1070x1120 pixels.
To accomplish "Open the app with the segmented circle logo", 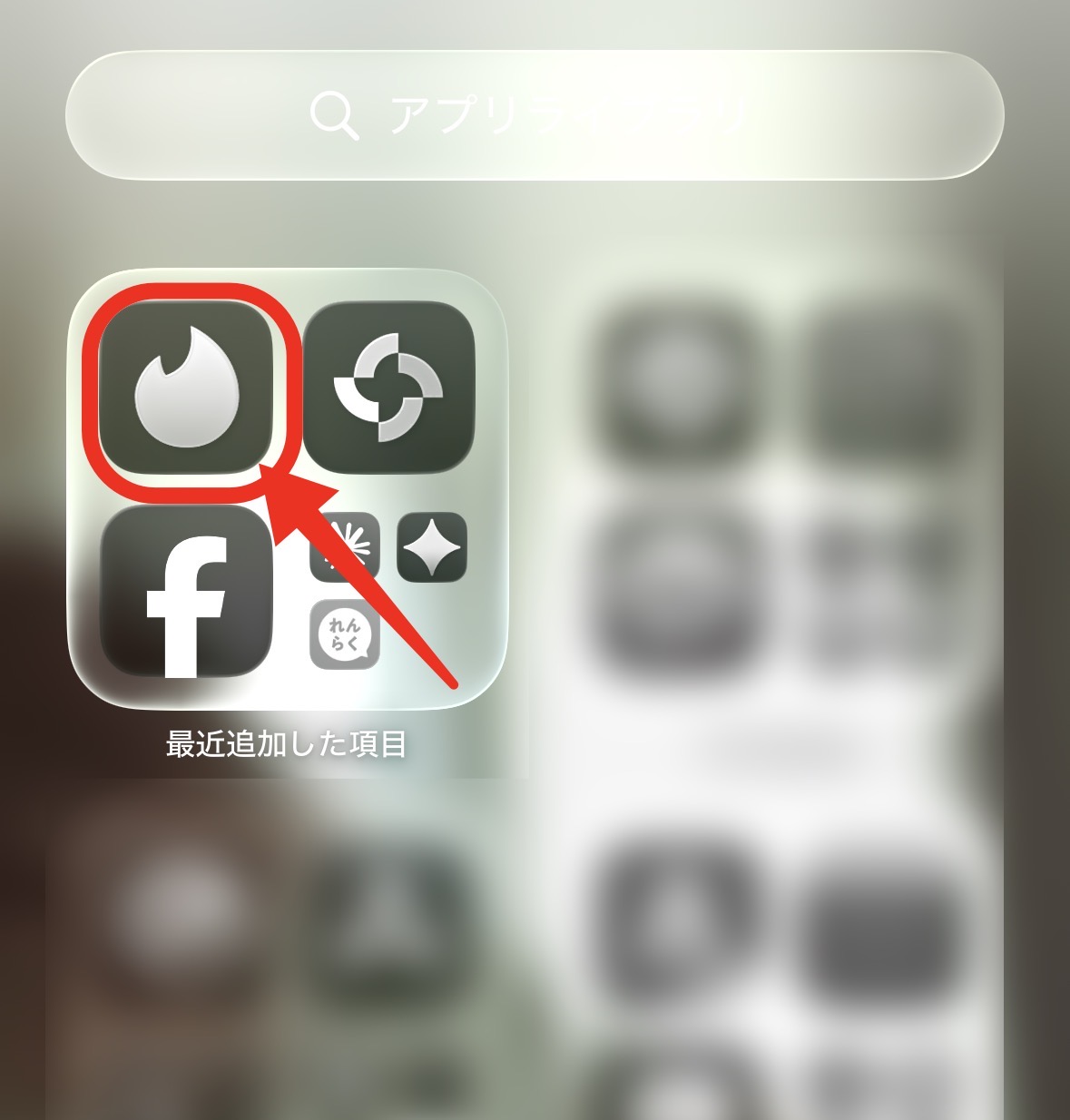I will [x=388, y=388].
